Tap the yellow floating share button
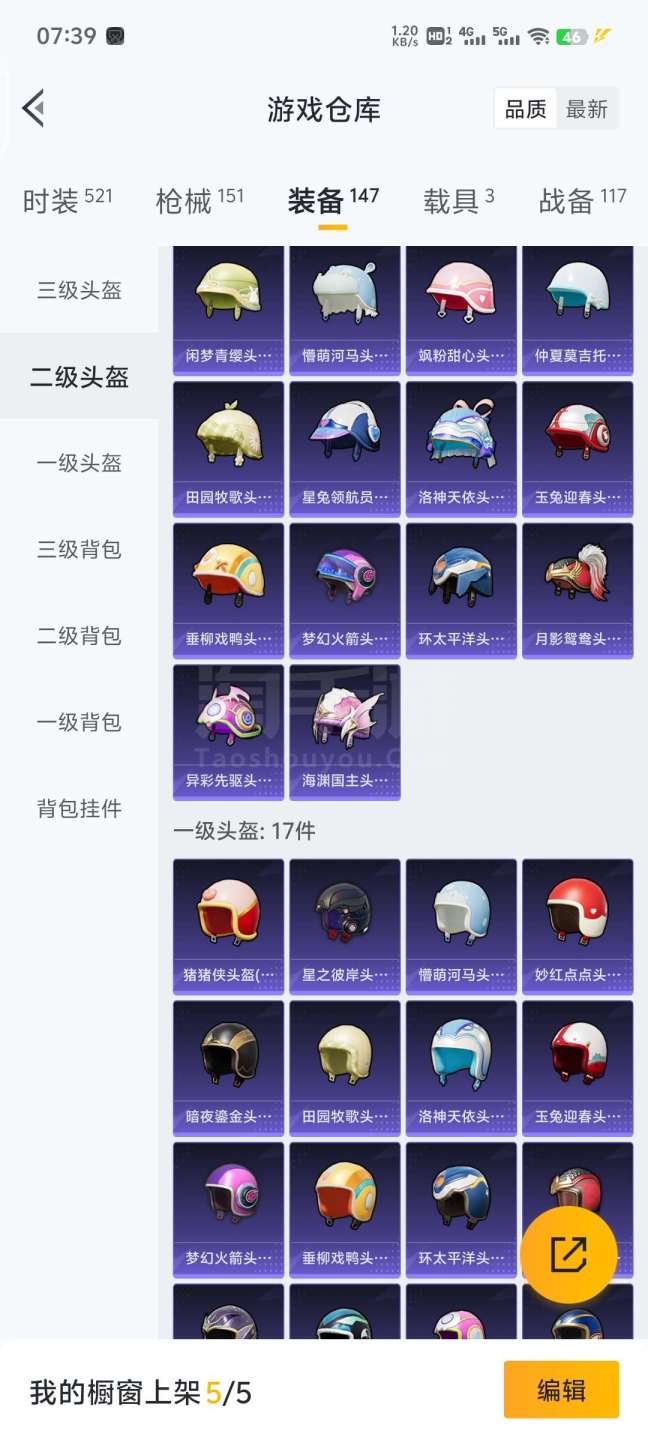 (x=568, y=1254)
